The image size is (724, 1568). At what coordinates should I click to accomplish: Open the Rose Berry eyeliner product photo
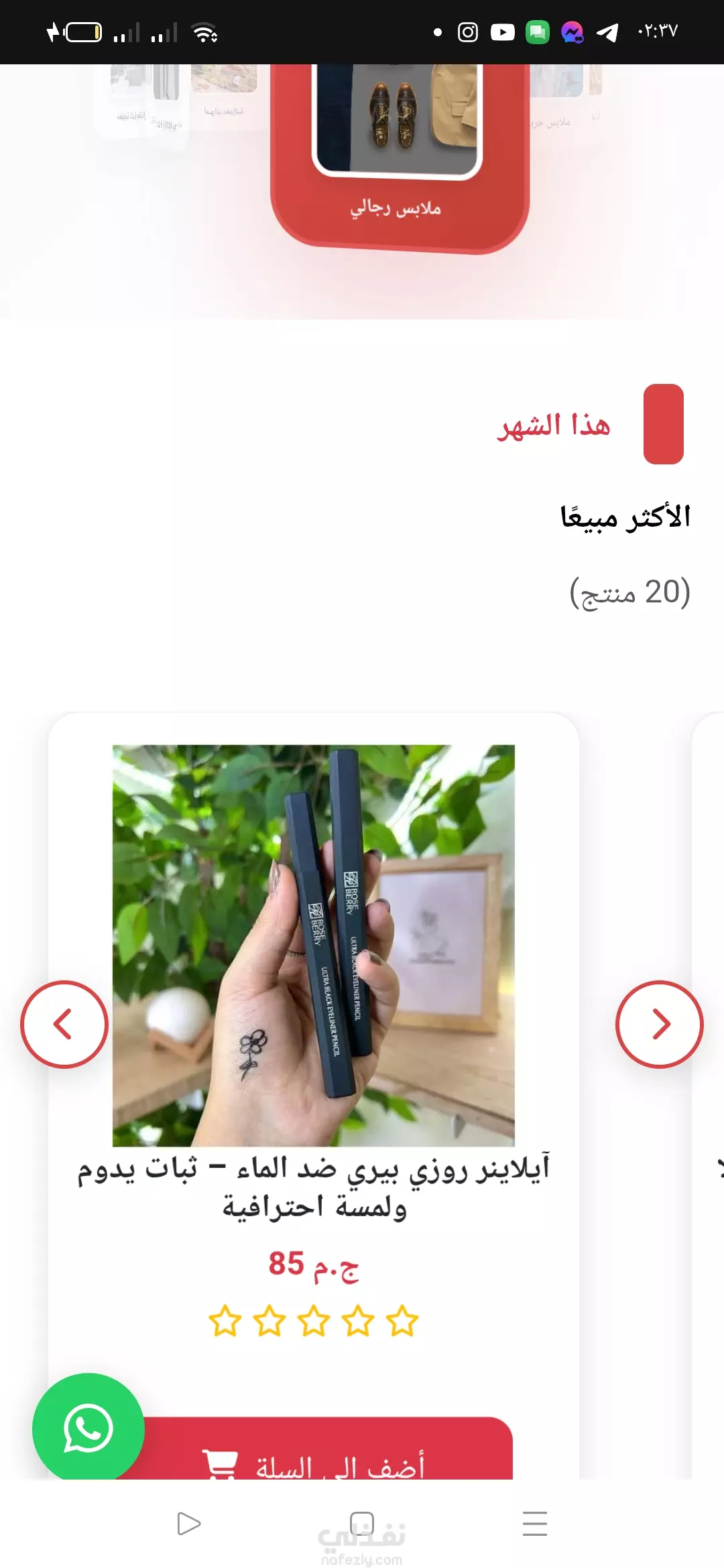tap(314, 945)
